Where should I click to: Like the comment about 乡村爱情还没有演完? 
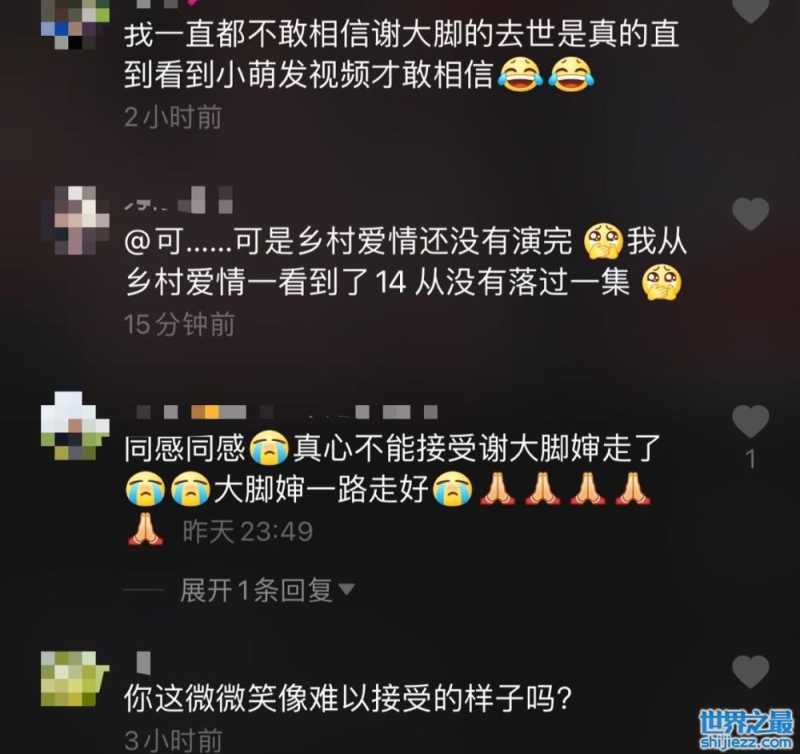tap(750, 214)
